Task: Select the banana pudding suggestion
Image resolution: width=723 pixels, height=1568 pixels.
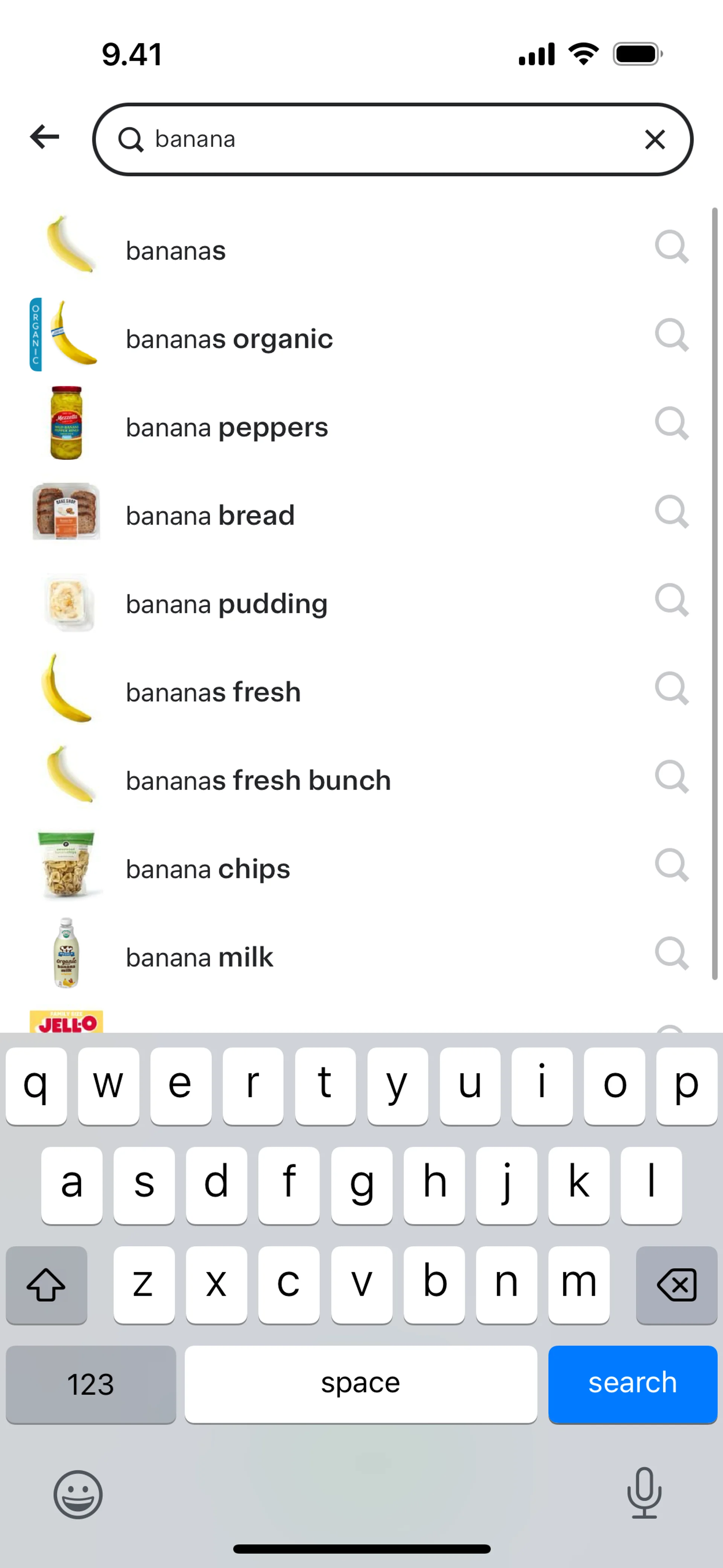Action: tap(226, 604)
